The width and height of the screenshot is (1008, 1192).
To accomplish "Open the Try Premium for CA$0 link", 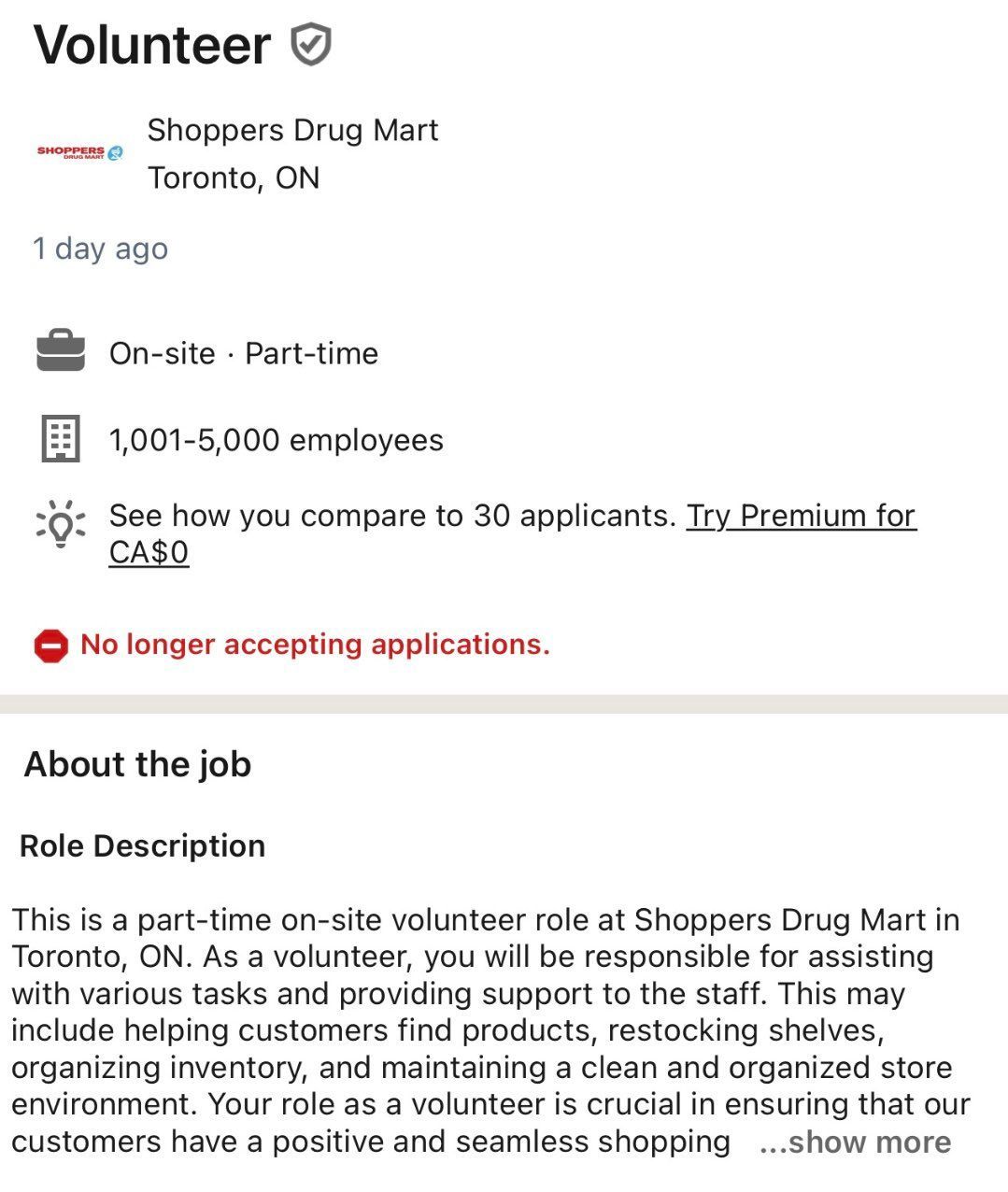I will 801,516.
